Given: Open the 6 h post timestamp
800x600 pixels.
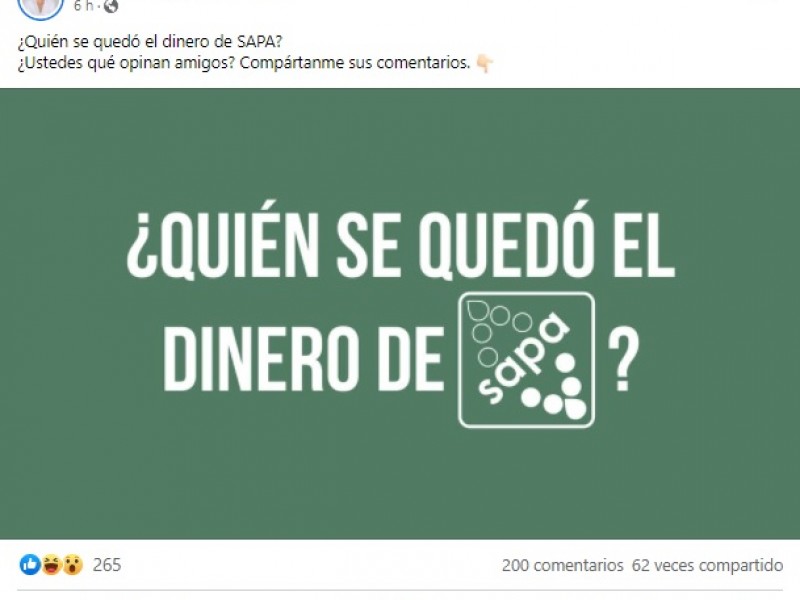Looking at the screenshot, I should (x=83, y=6).
